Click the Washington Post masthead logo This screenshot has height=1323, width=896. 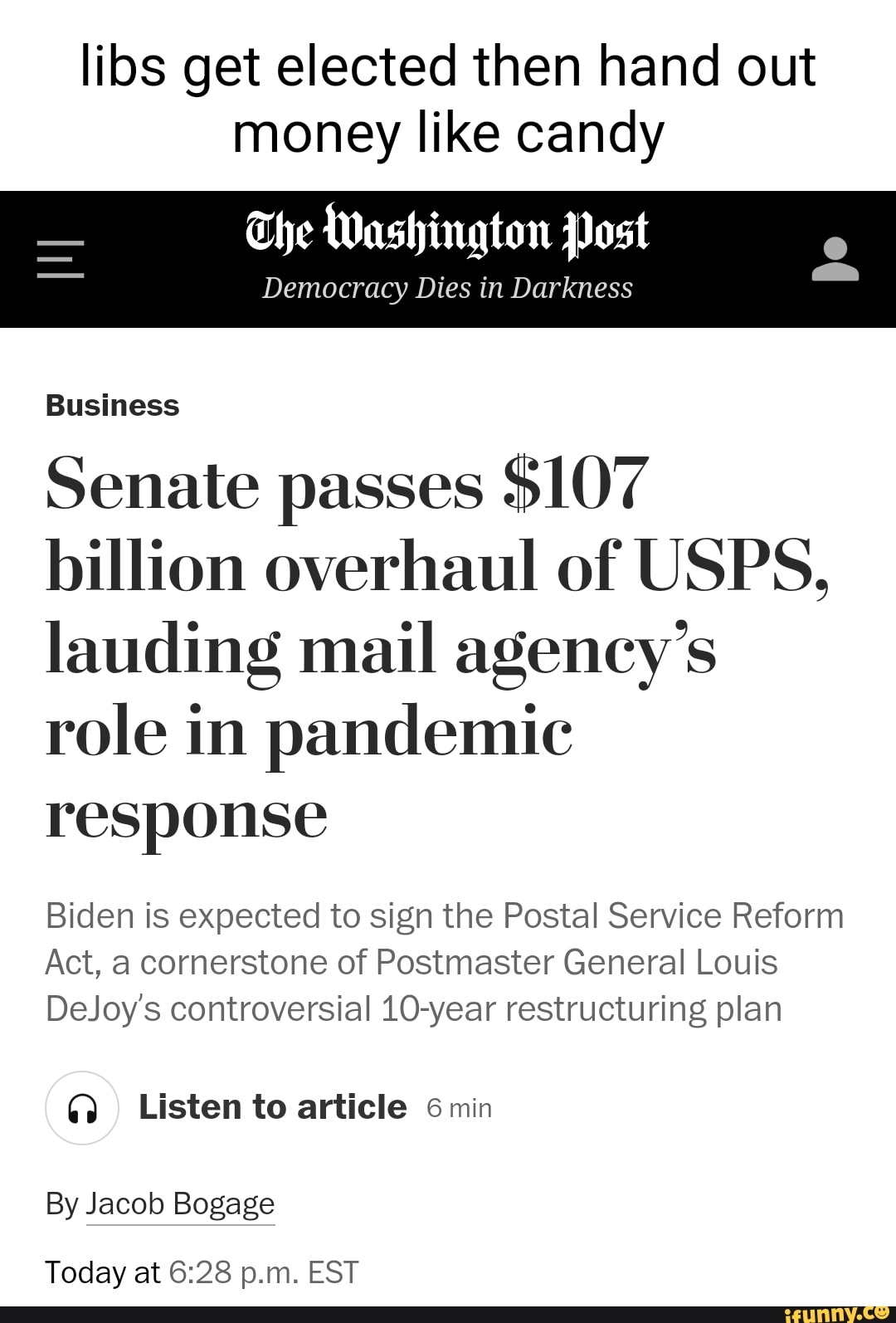tap(448, 232)
